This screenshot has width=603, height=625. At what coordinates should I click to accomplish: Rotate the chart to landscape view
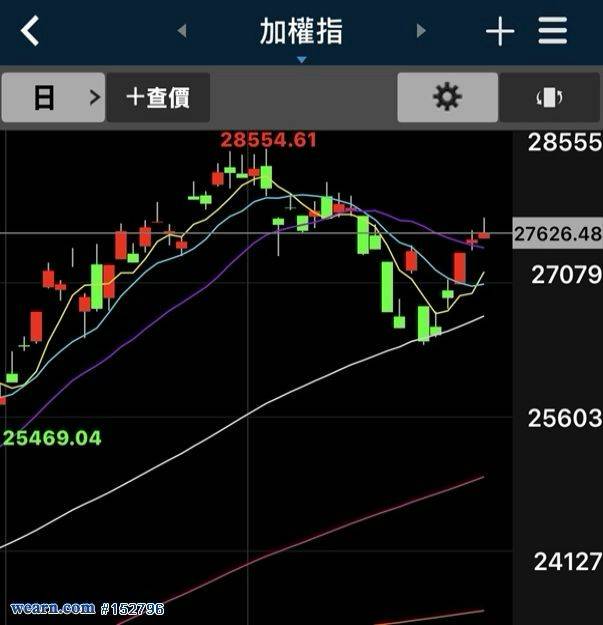tap(551, 97)
